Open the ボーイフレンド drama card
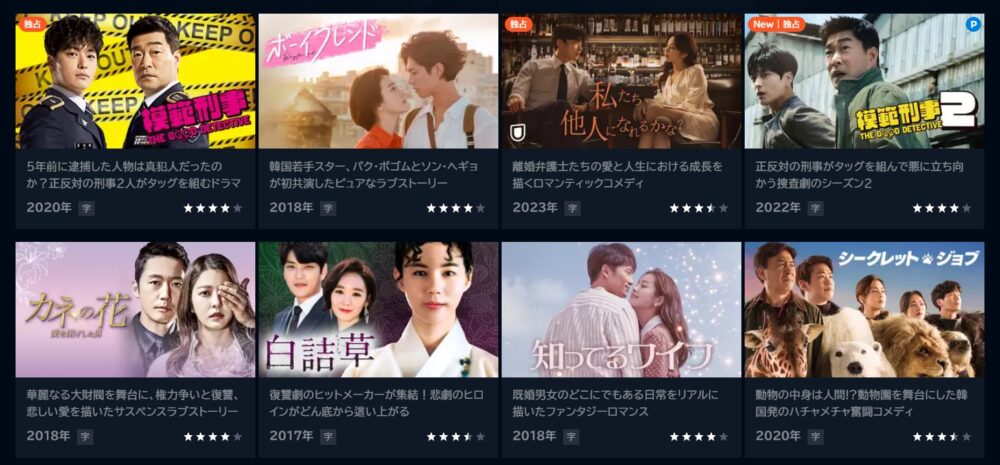 tap(378, 82)
